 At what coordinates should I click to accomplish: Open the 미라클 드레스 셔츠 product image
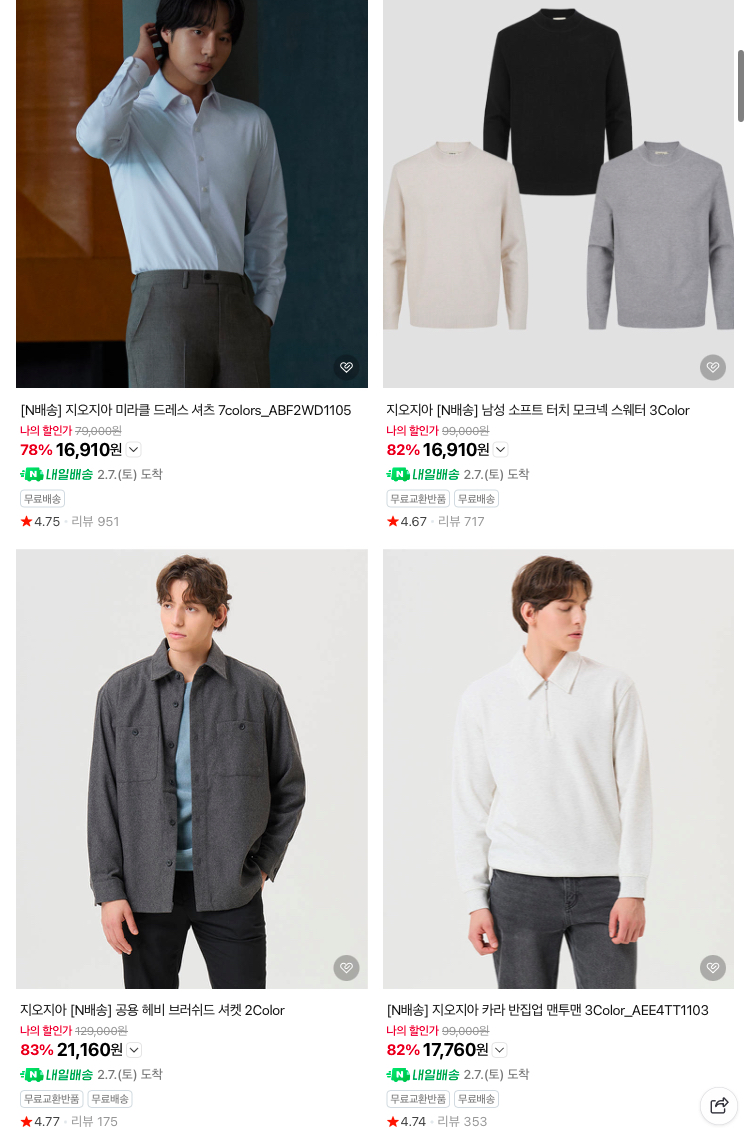pos(193,193)
